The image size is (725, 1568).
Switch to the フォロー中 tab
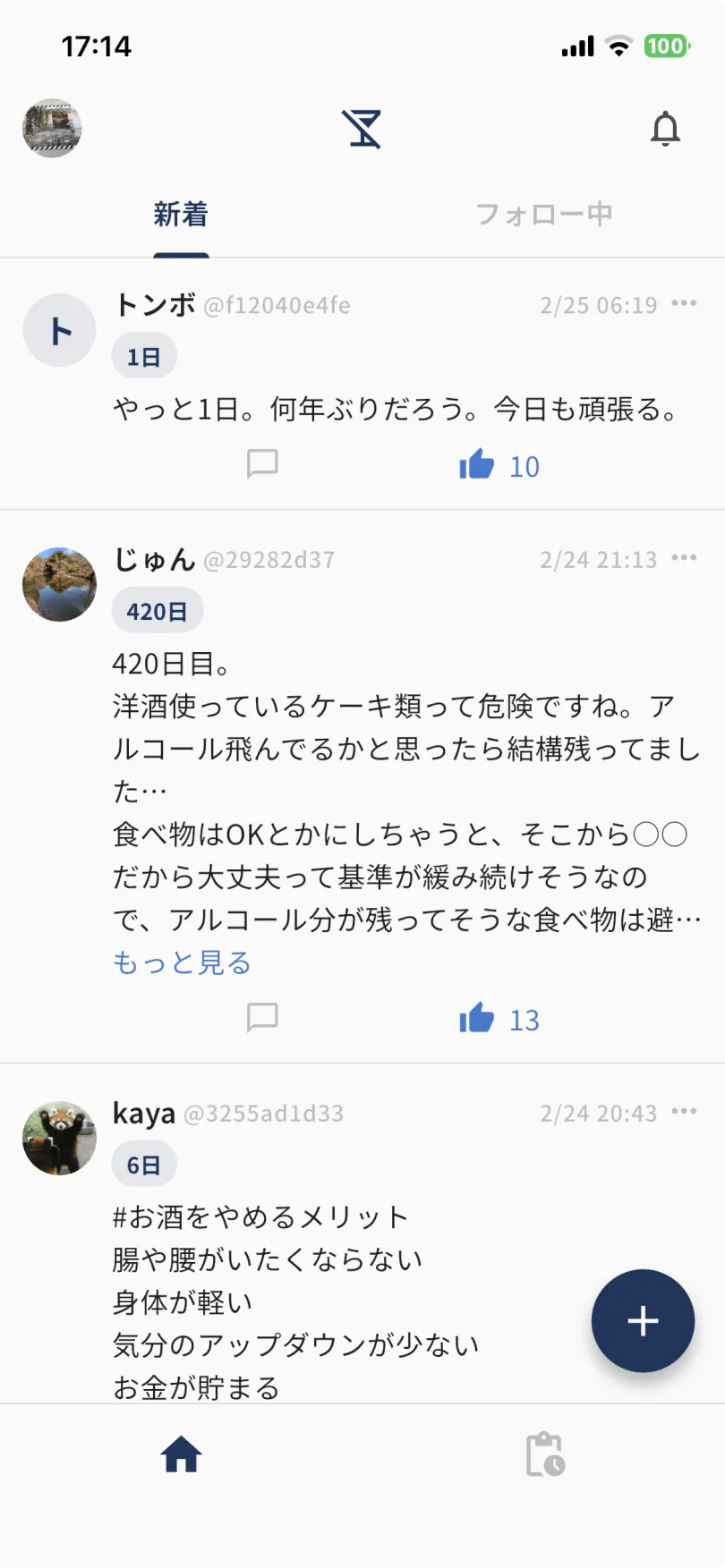(544, 214)
